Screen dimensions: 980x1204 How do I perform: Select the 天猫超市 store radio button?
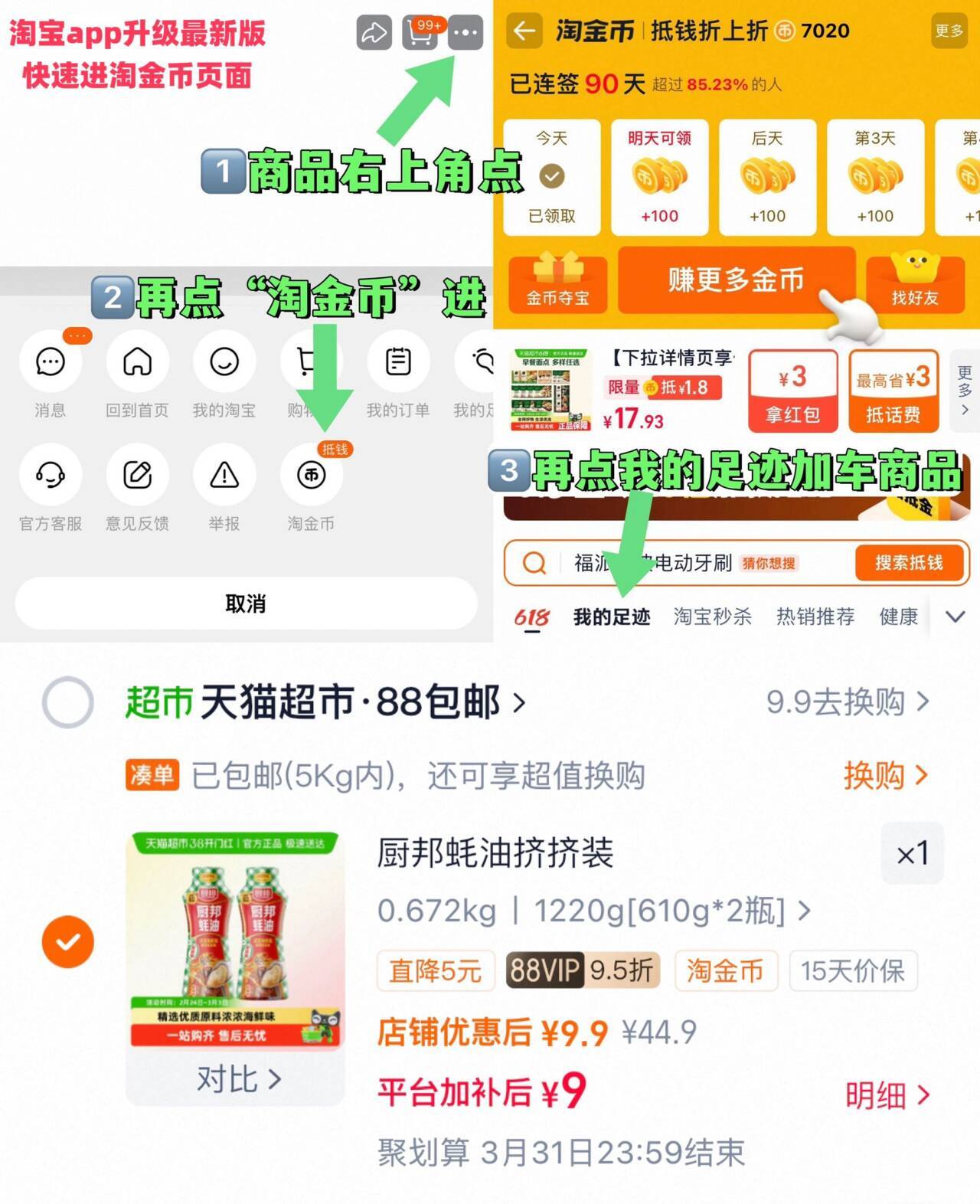point(67,701)
